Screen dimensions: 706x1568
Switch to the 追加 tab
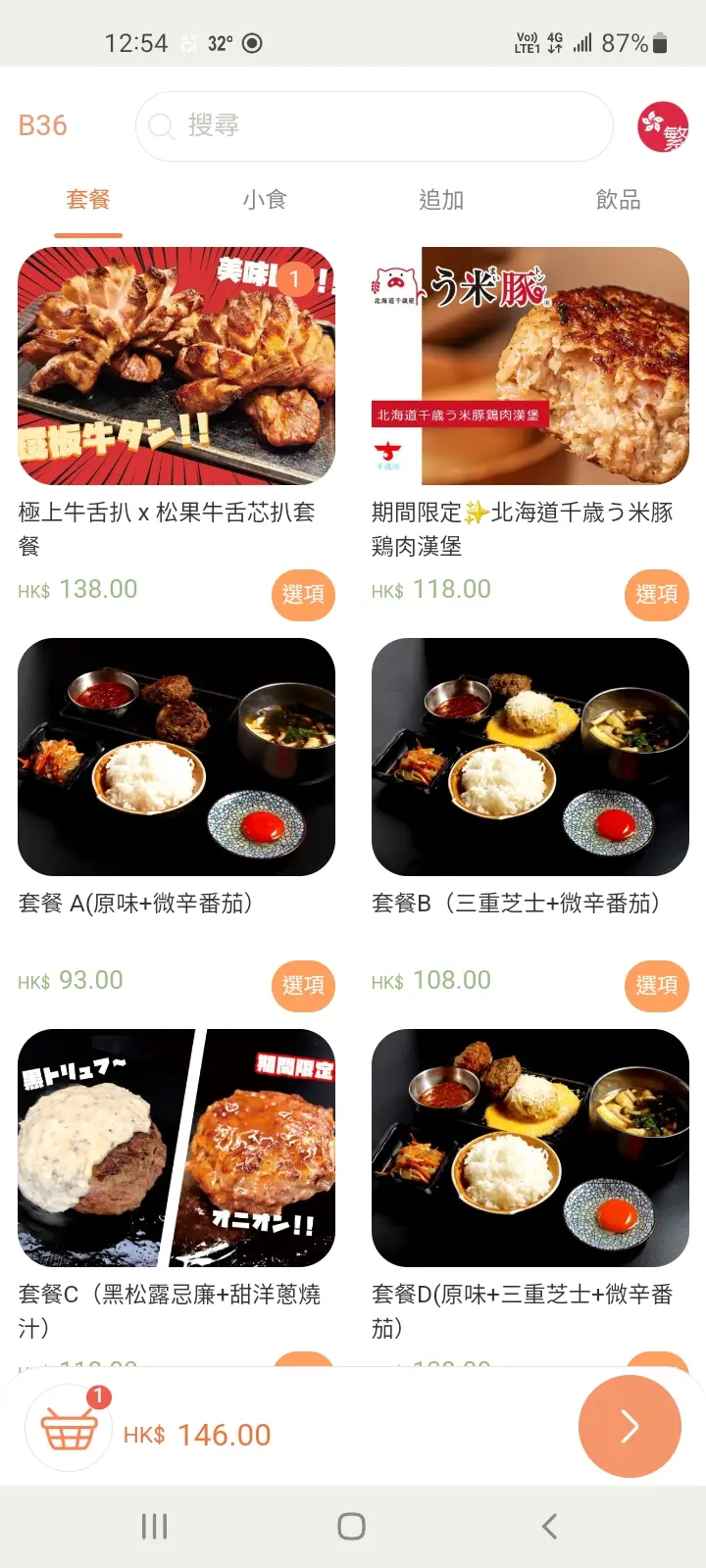441,200
